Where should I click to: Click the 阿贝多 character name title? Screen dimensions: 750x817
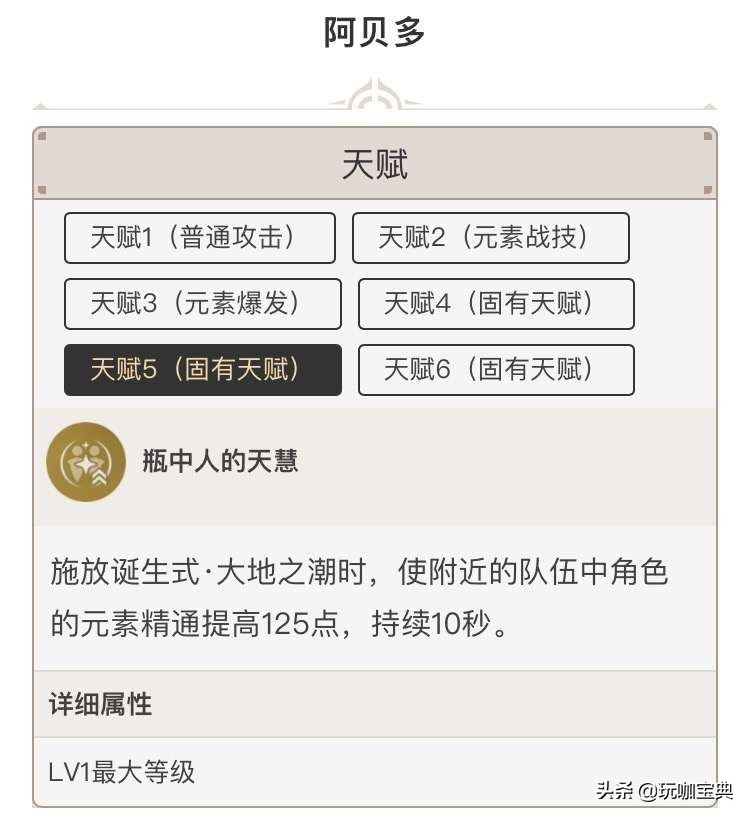coord(375,28)
